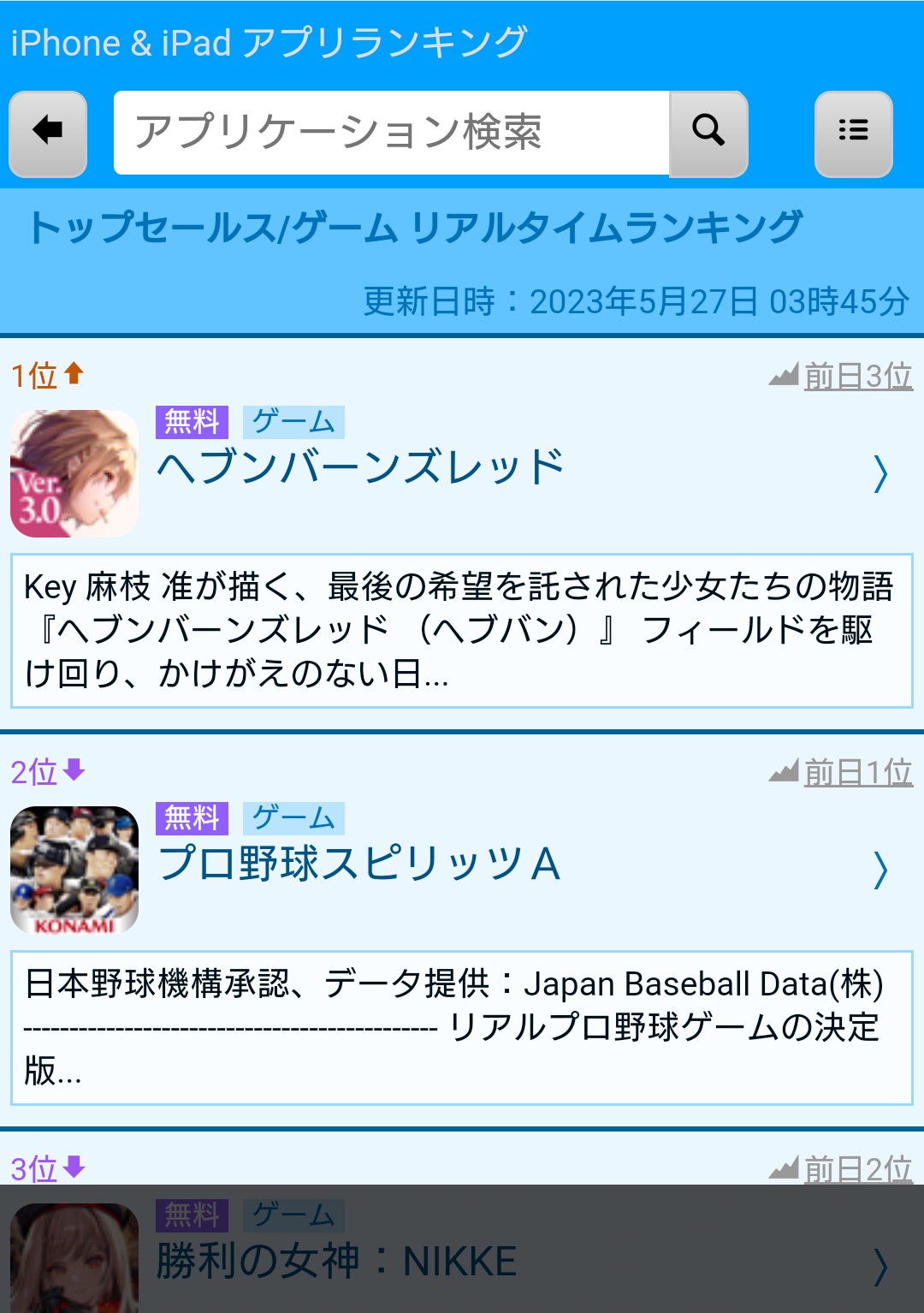Open プロ野球スピリッツA app details

pyautogui.click(x=359, y=864)
